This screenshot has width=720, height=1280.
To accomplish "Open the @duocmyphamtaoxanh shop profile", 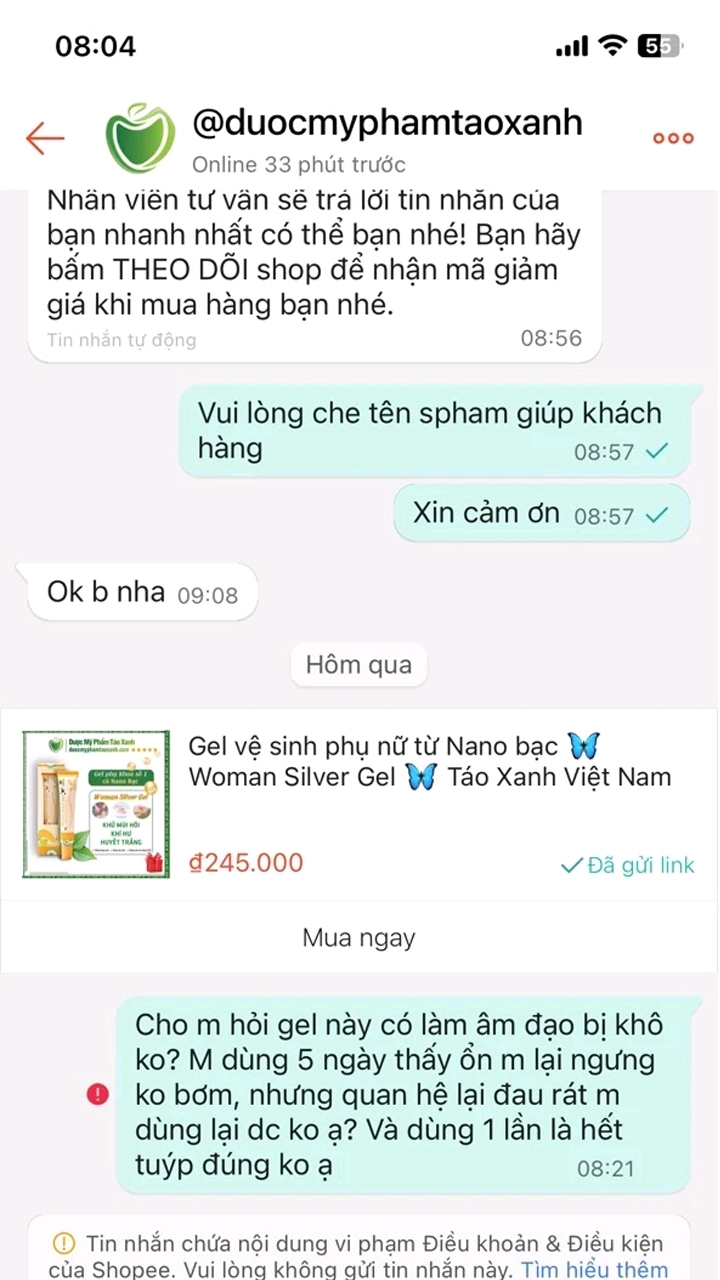I will [x=386, y=124].
